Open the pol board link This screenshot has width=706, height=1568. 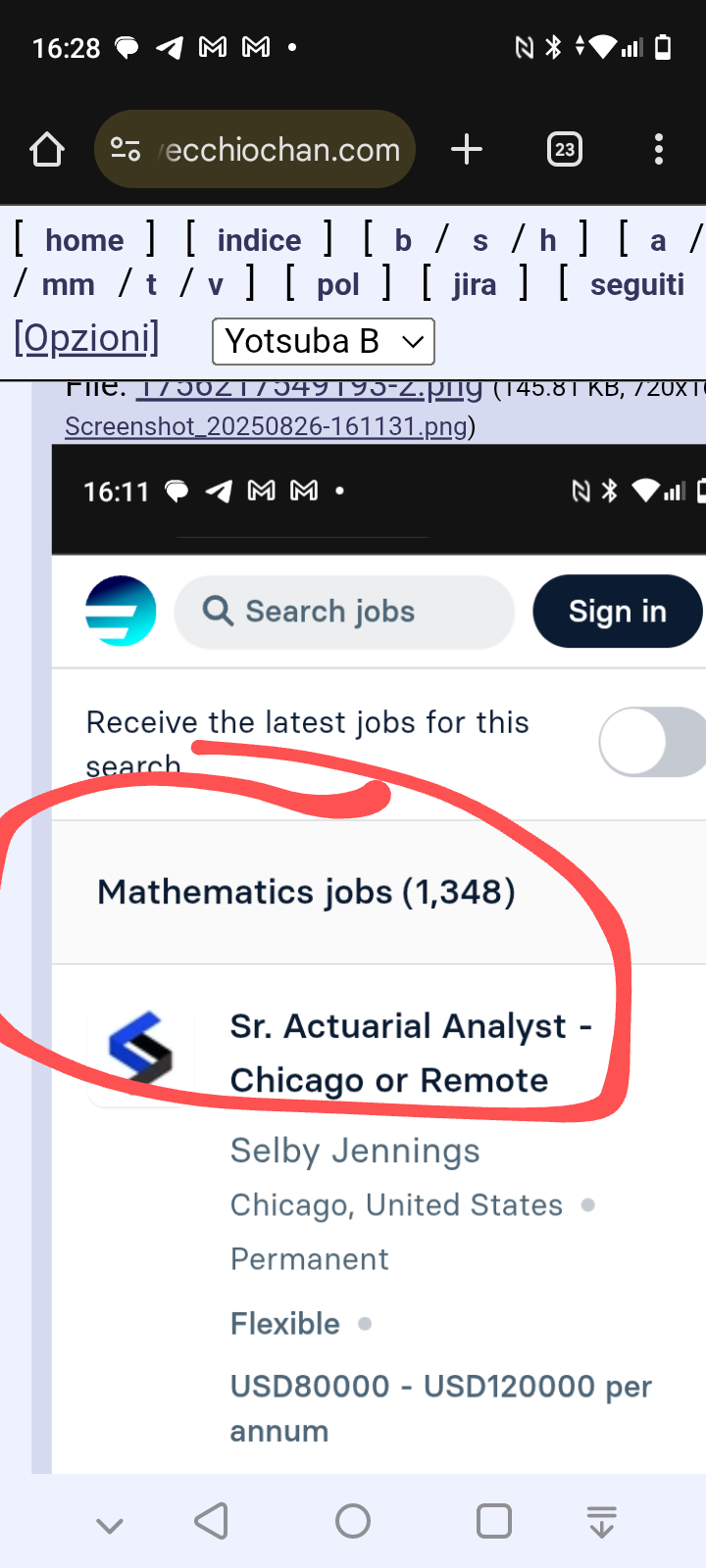(338, 285)
